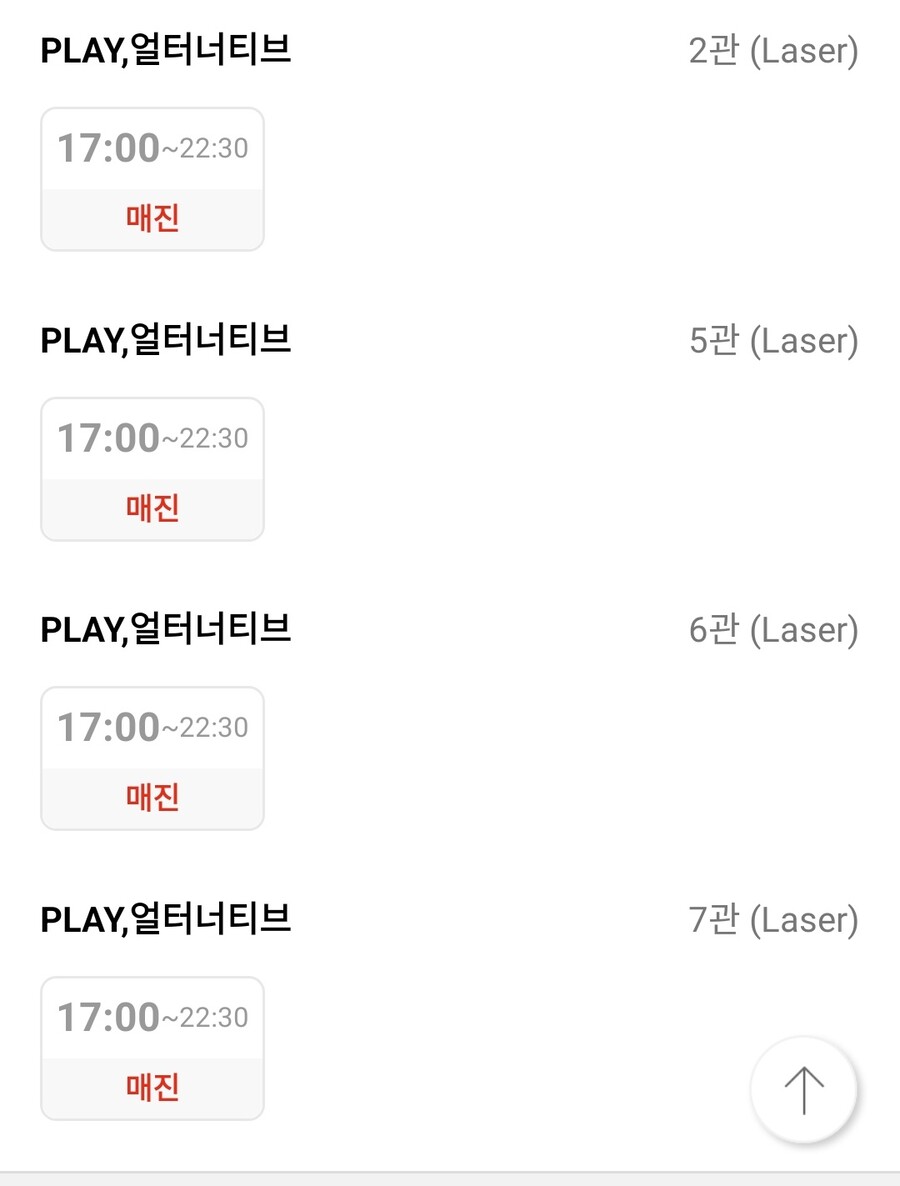Open the second PLAY,얼터너티브 movie title
Image resolution: width=900 pixels, height=1186 pixels.
166,340
